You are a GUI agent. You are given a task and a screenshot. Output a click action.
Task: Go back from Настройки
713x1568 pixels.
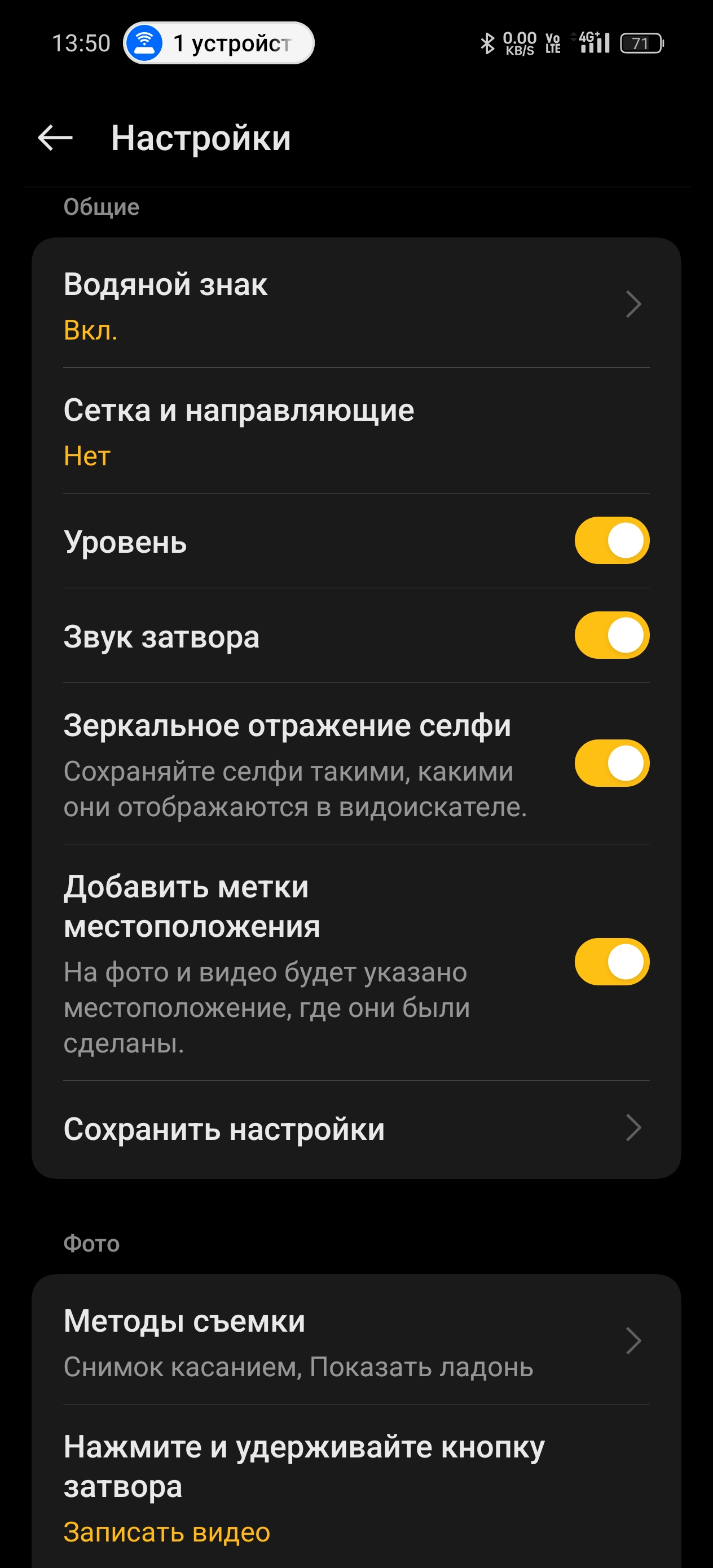click(55, 138)
